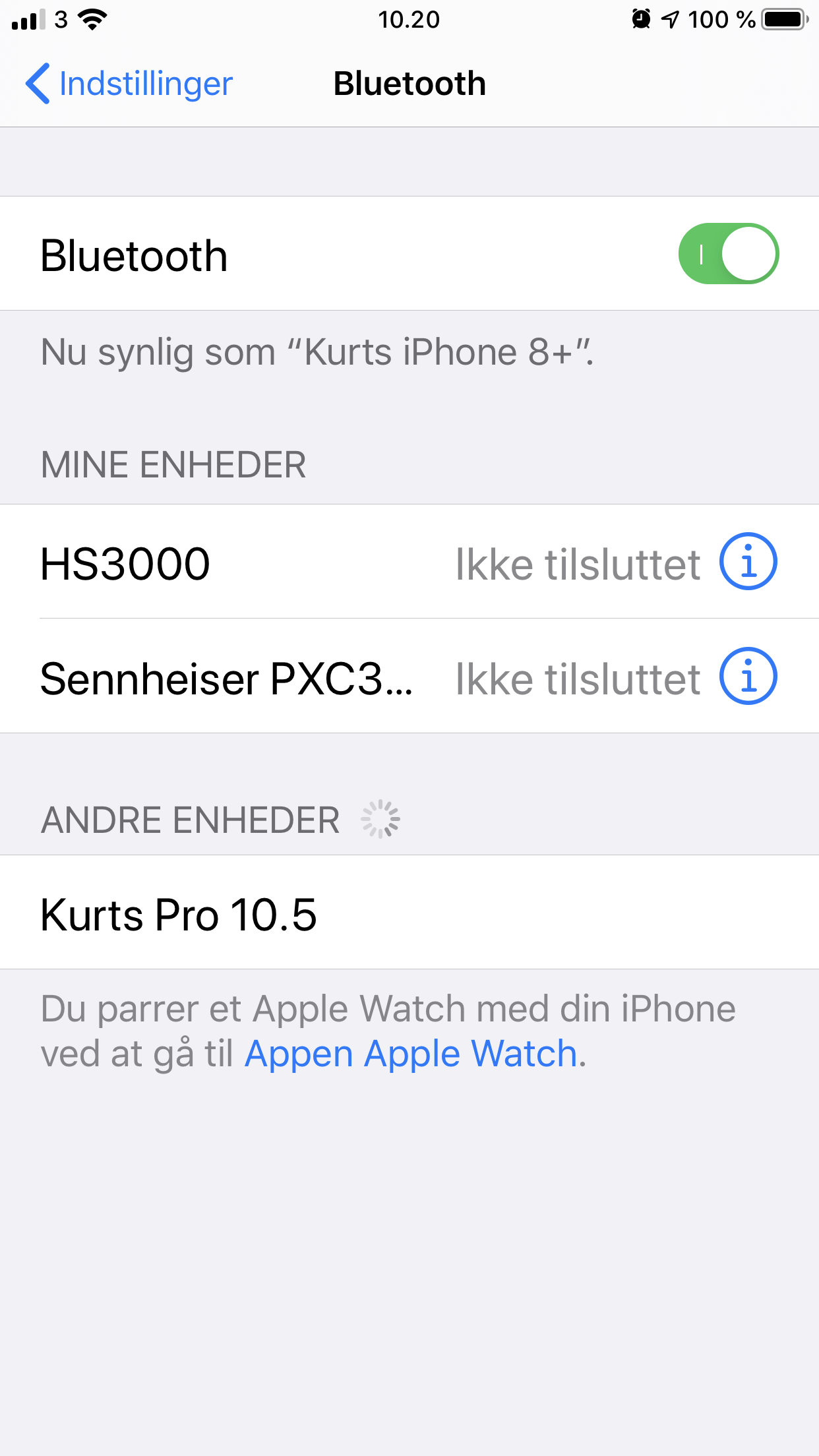Open info for HS3000
Viewport: 819px width, 1456px height.
tap(748, 562)
